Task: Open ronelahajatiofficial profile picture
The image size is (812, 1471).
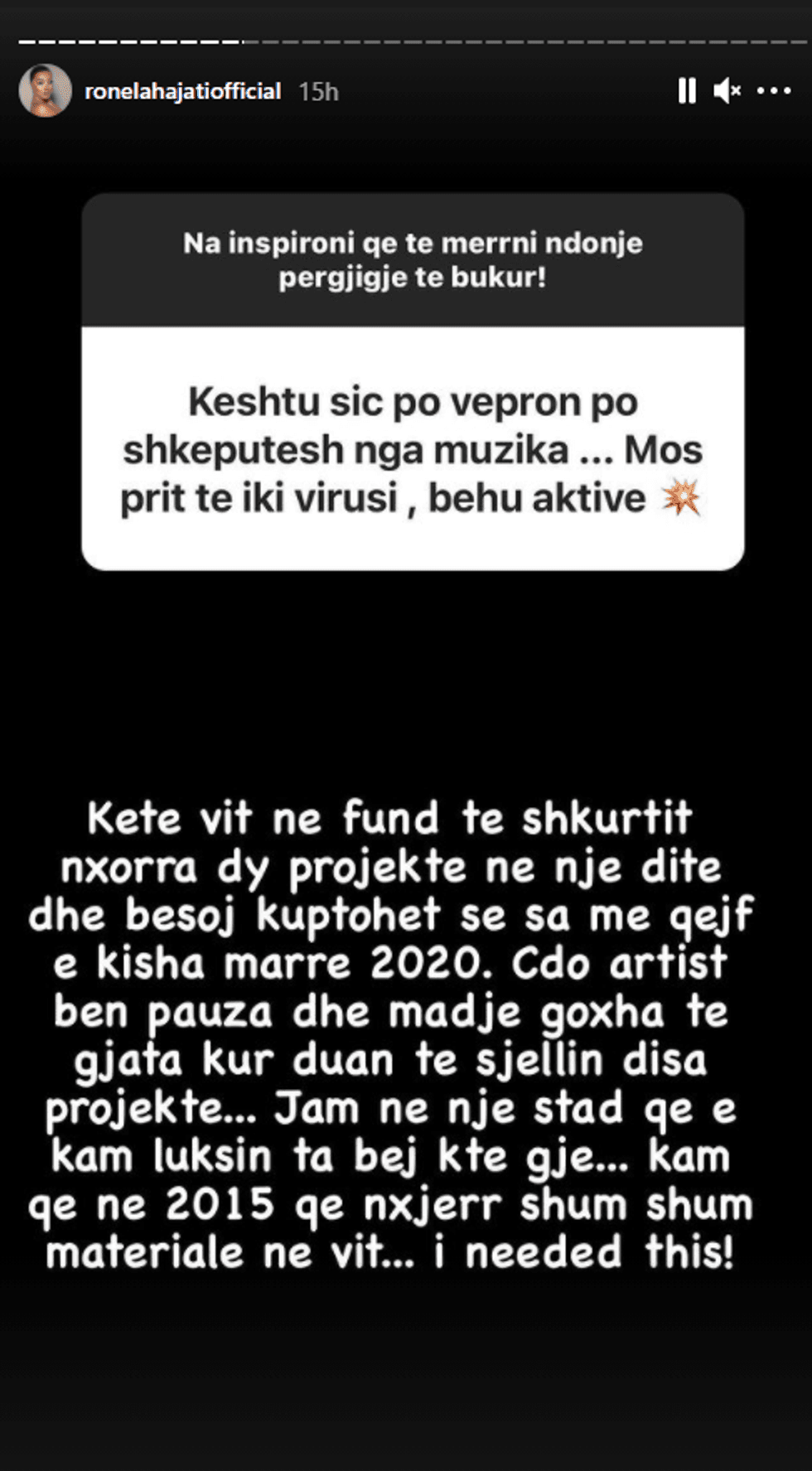Action: (45, 91)
